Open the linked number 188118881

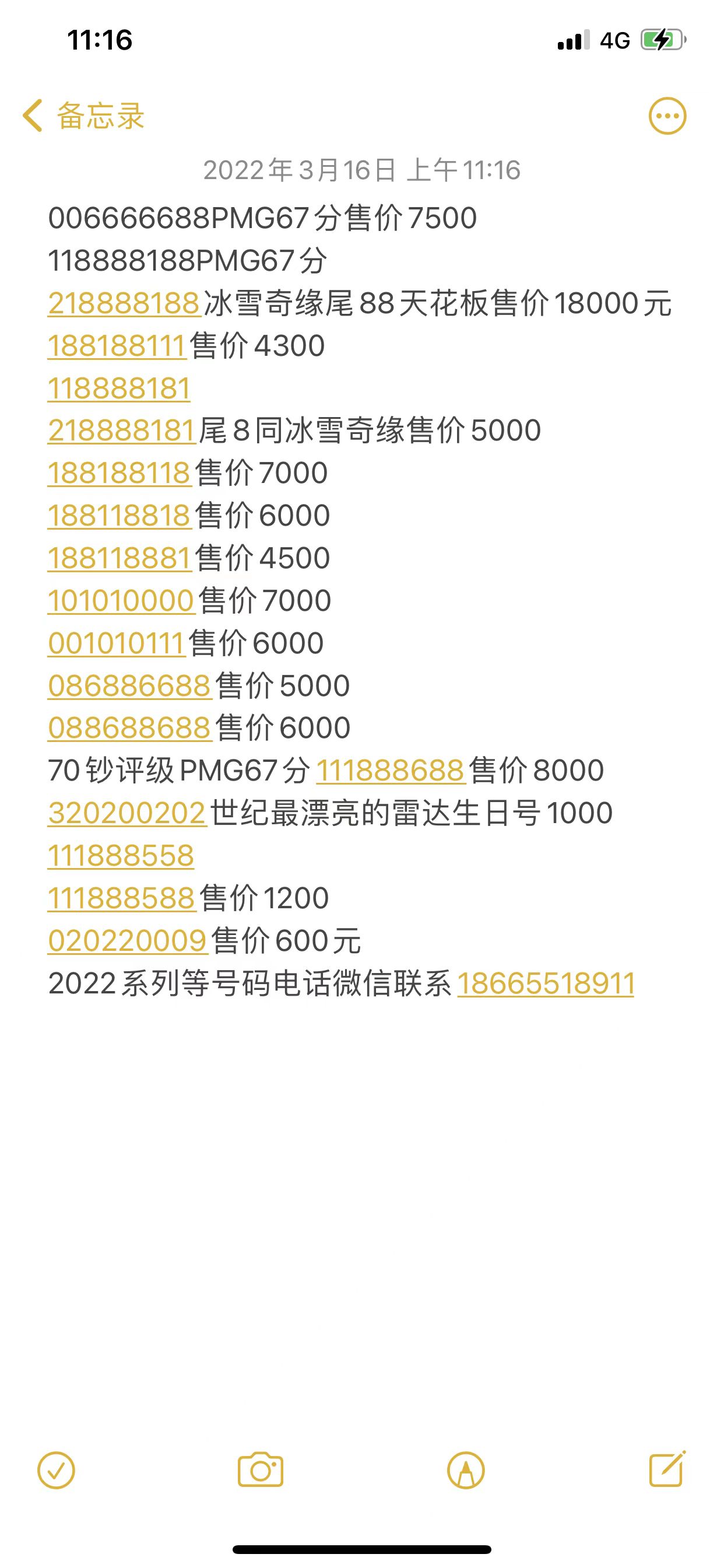(x=120, y=558)
